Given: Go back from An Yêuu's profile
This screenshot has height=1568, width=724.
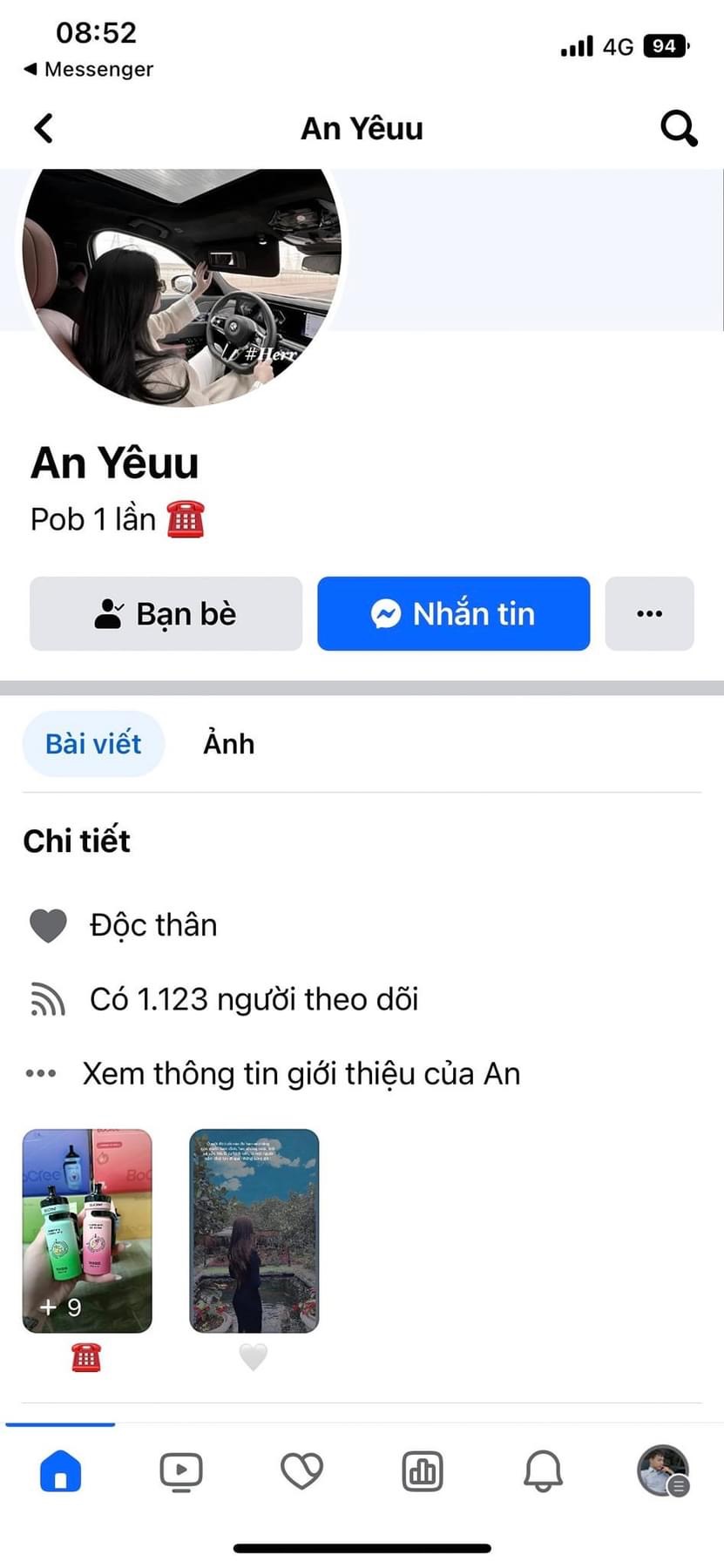Looking at the screenshot, I should pyautogui.click(x=44, y=128).
